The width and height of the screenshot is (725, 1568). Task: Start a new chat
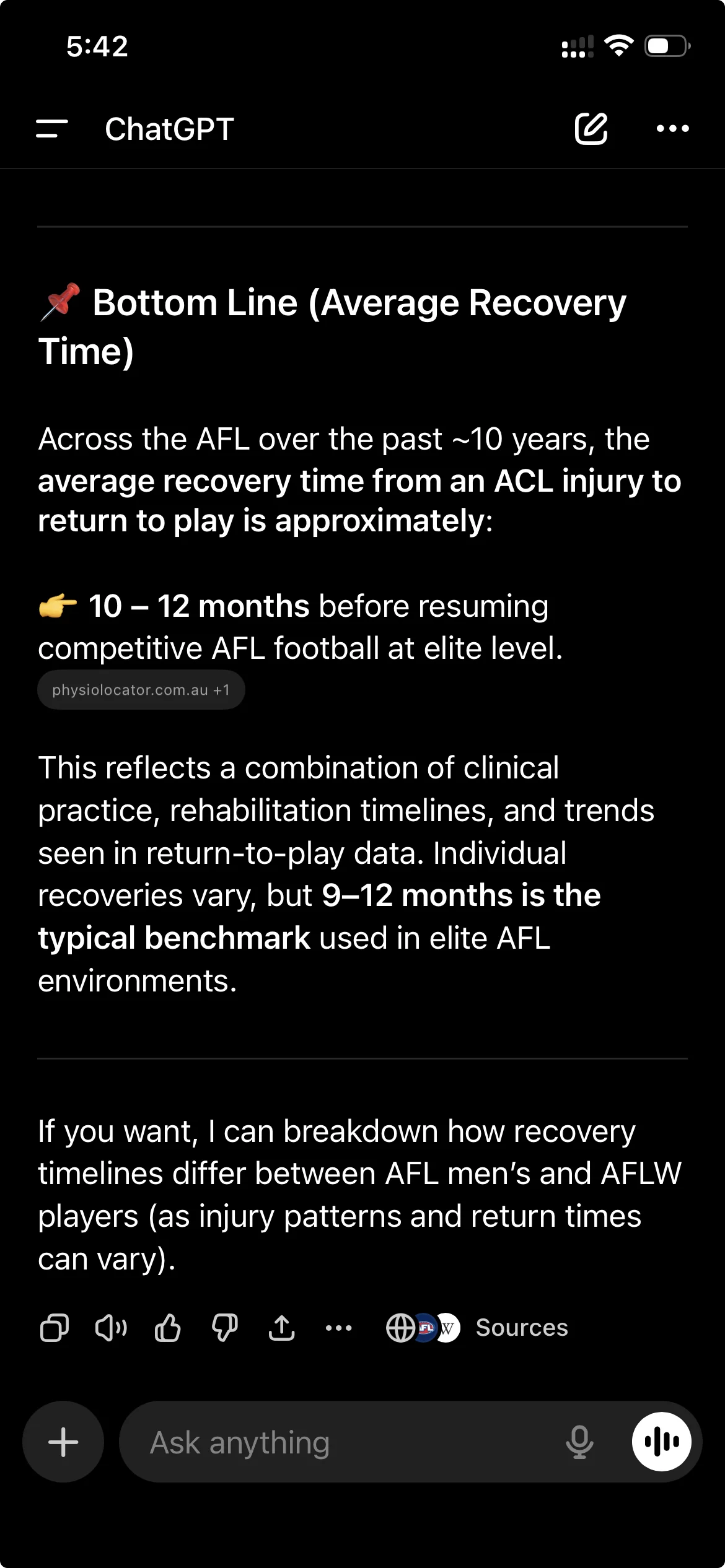click(591, 129)
